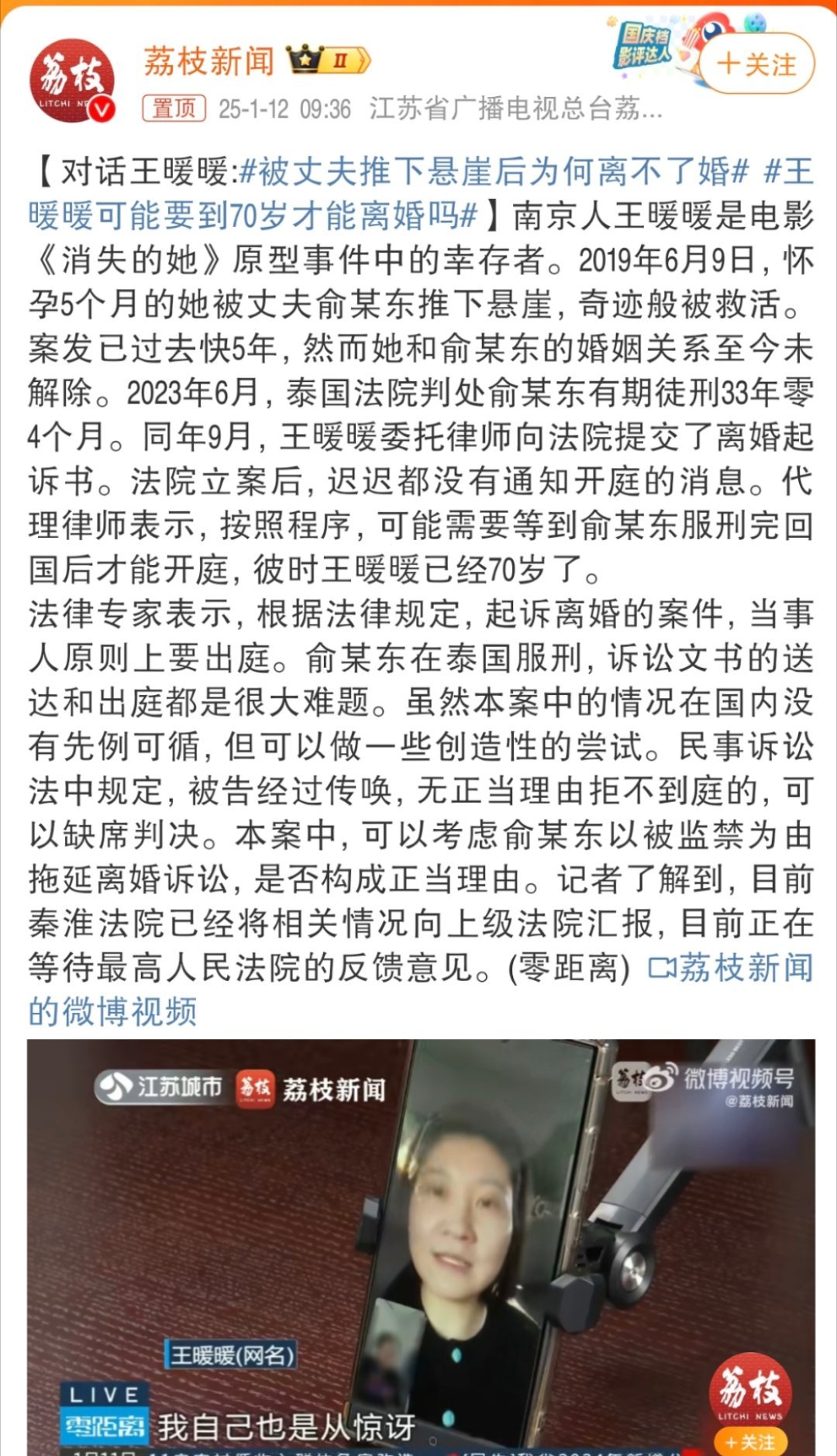Open hashtag #被丈夫推下悬崖后为何离不了婚#

[x=494, y=171]
